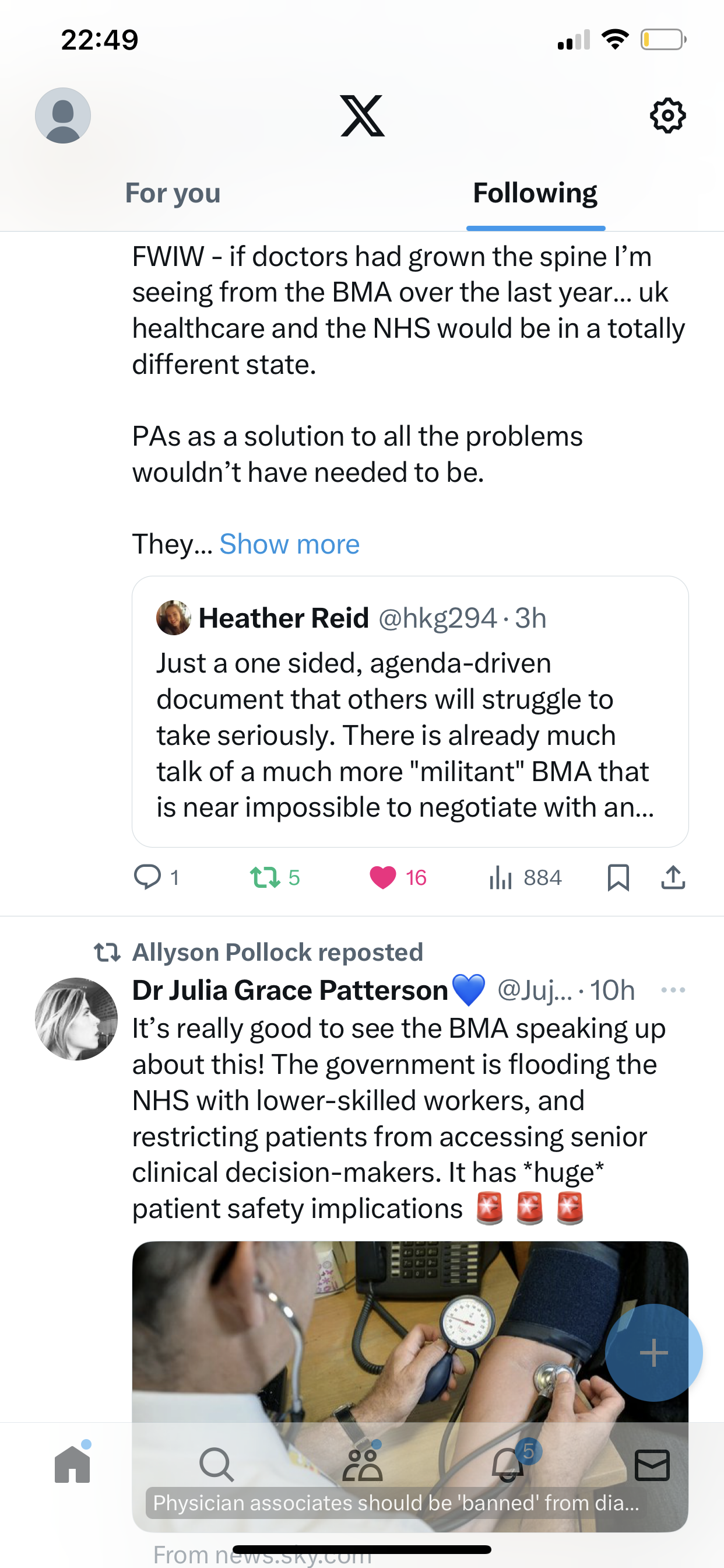Reply to the post with 1 comment
The image size is (724, 1568).
pos(156,877)
